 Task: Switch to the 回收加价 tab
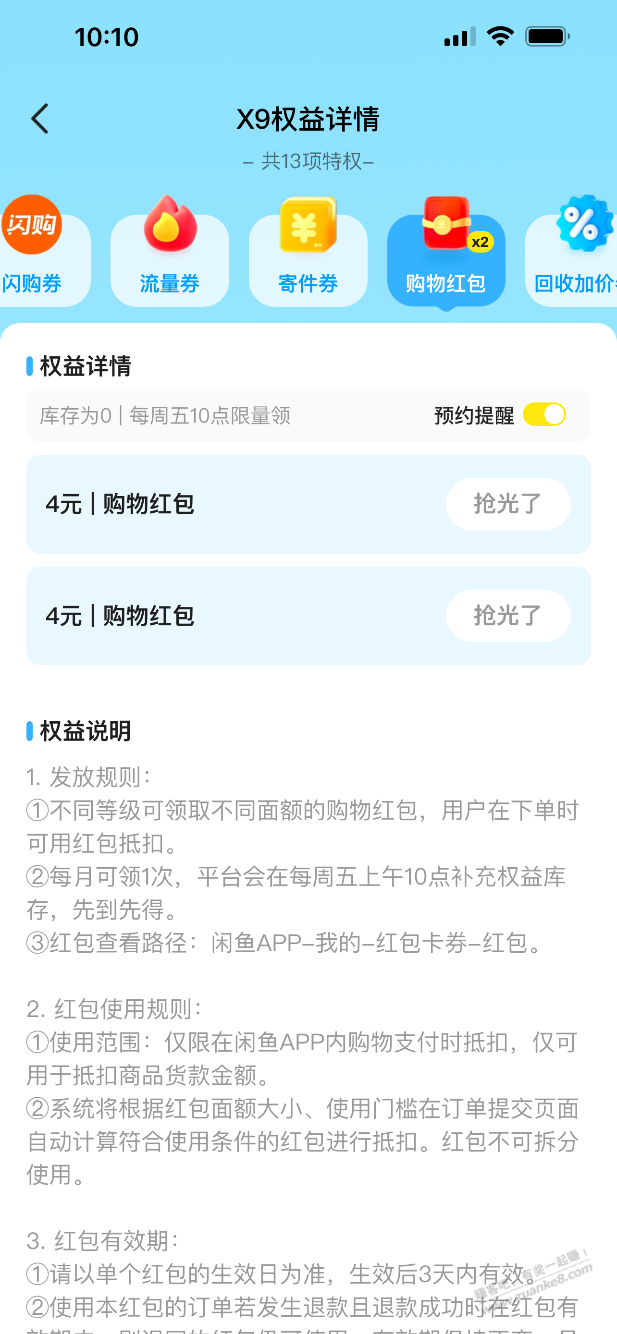pos(574,255)
